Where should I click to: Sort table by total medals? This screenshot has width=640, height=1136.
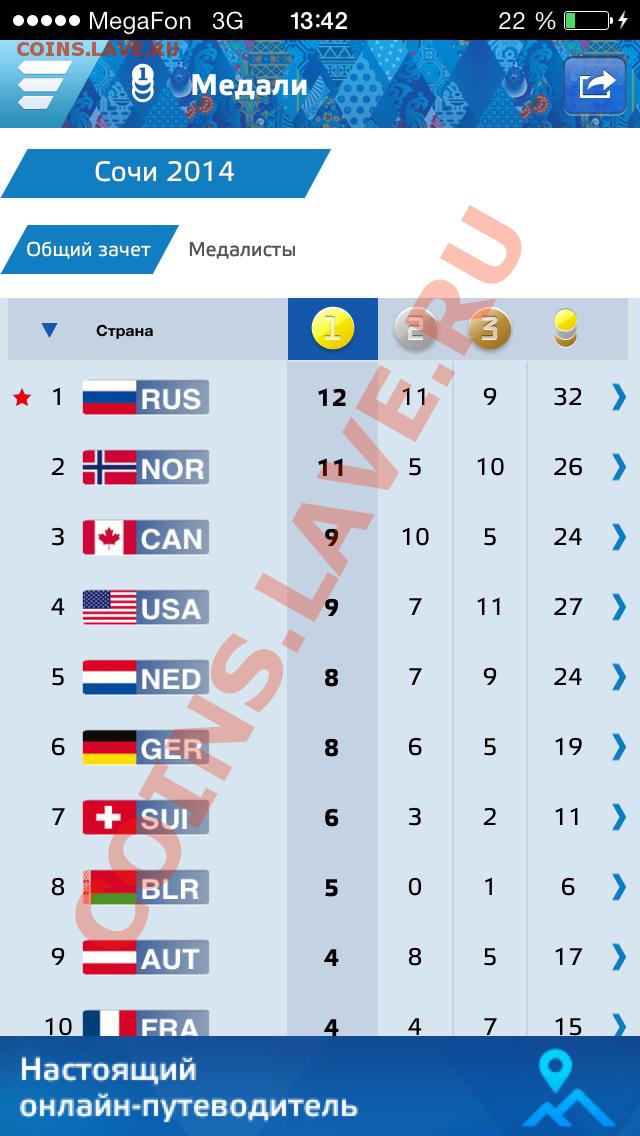point(565,330)
